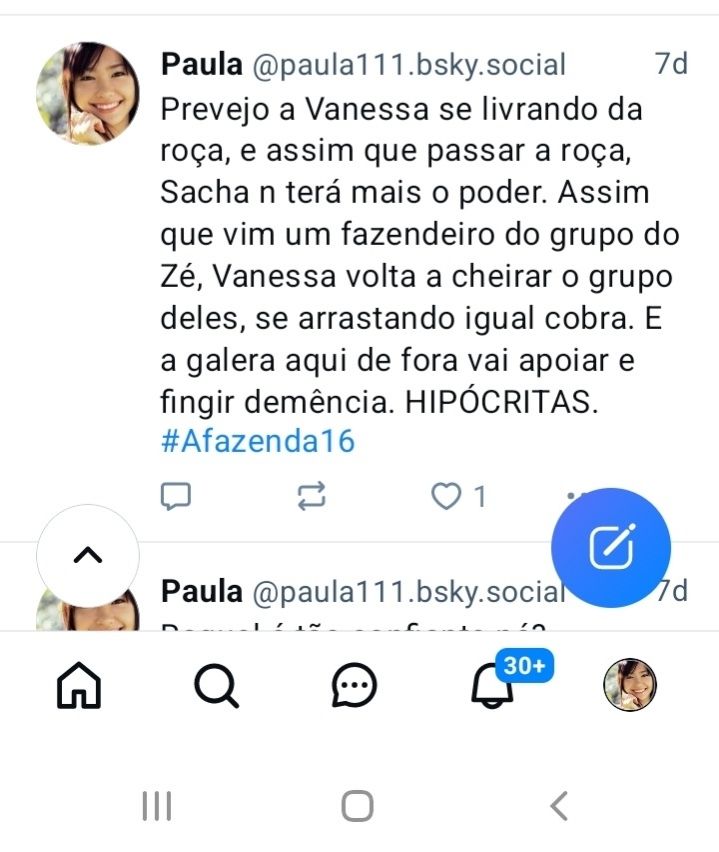Open my profile tab
The width and height of the screenshot is (719, 852).
point(630,686)
